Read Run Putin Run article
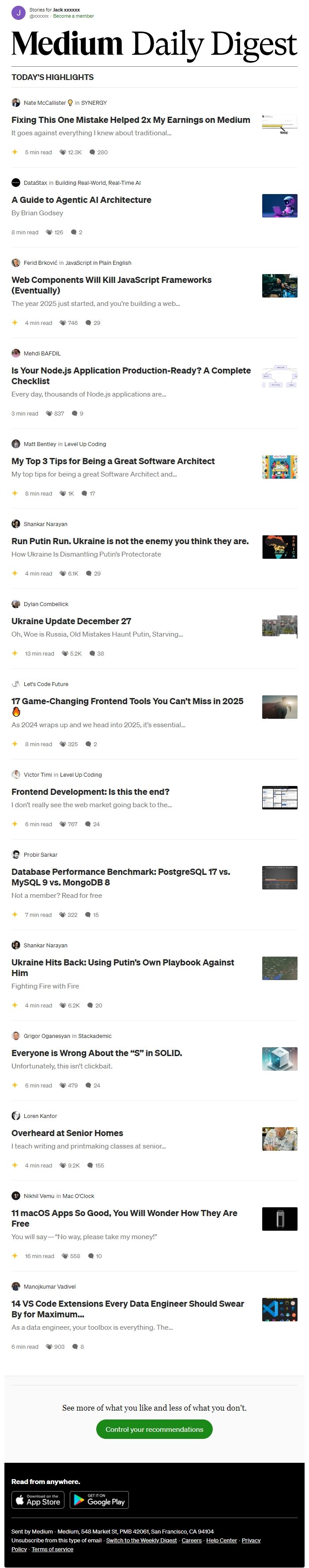This screenshot has height=1568, width=309. [130, 541]
